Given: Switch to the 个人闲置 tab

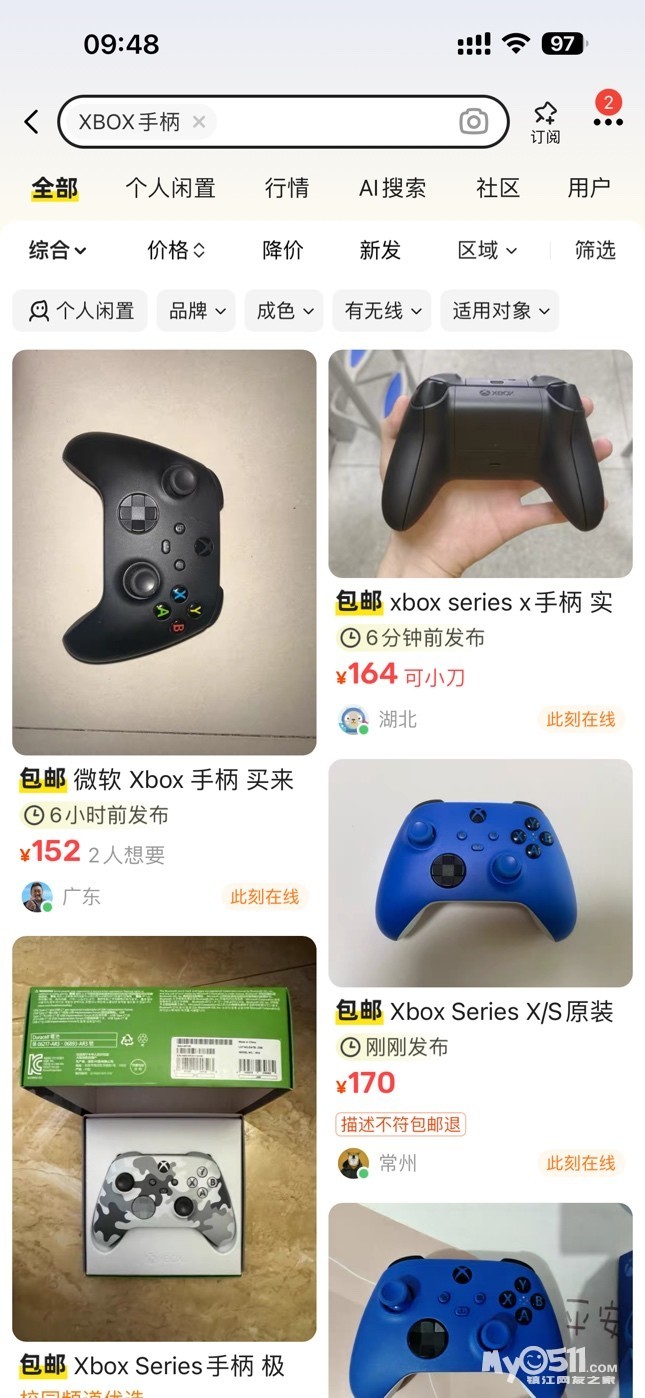Looking at the screenshot, I should [170, 188].
